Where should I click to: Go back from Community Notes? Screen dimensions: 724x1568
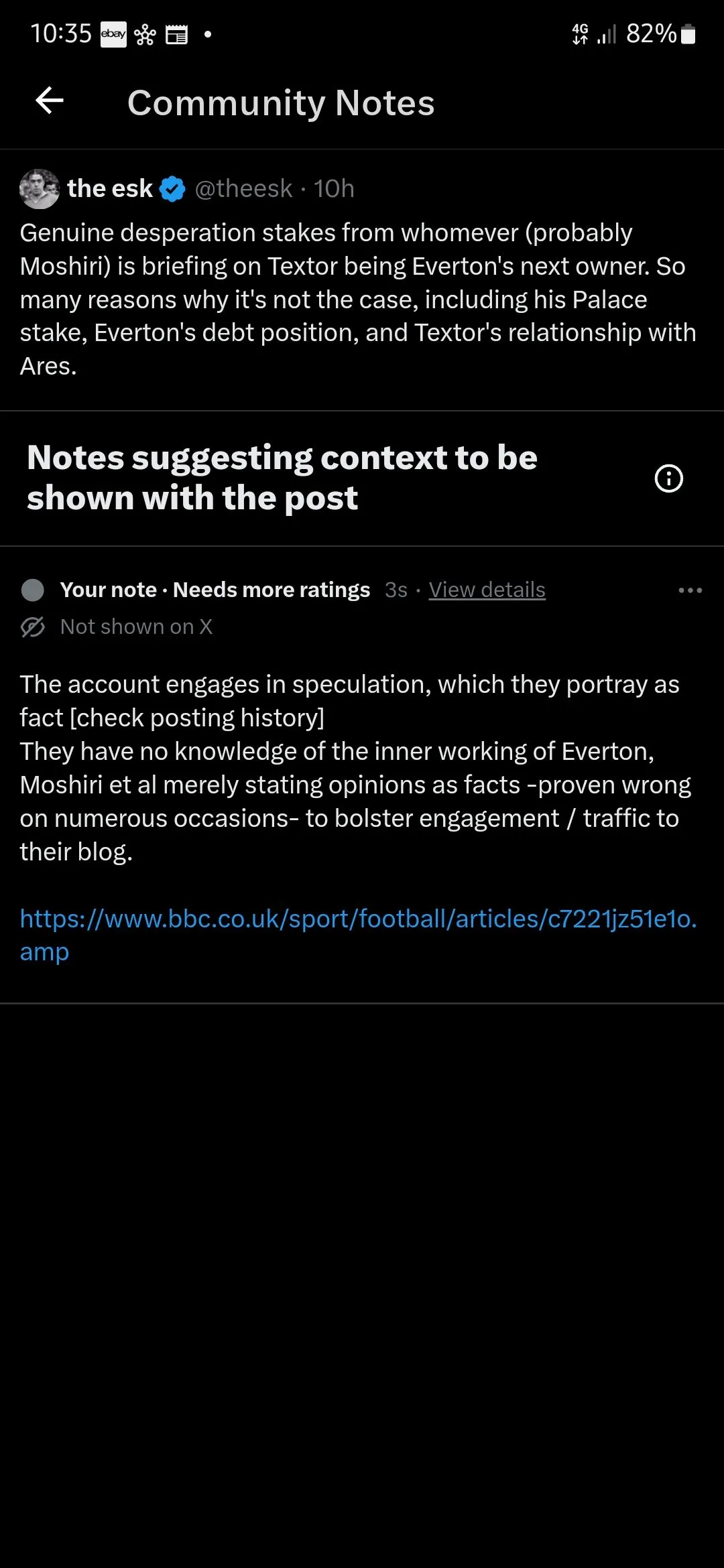pos(50,101)
